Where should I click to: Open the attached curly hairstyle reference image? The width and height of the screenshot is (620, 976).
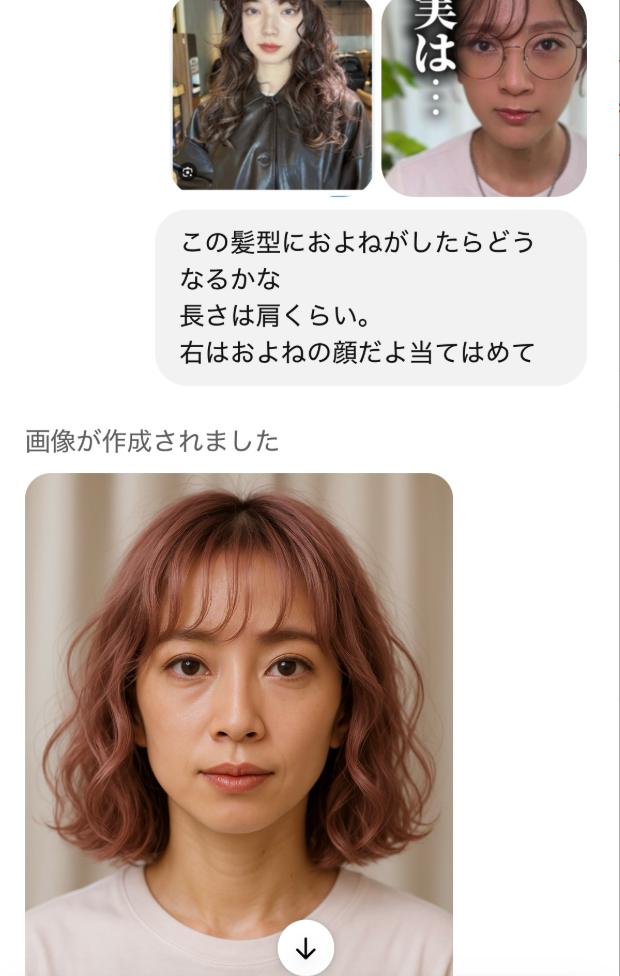(x=272, y=95)
